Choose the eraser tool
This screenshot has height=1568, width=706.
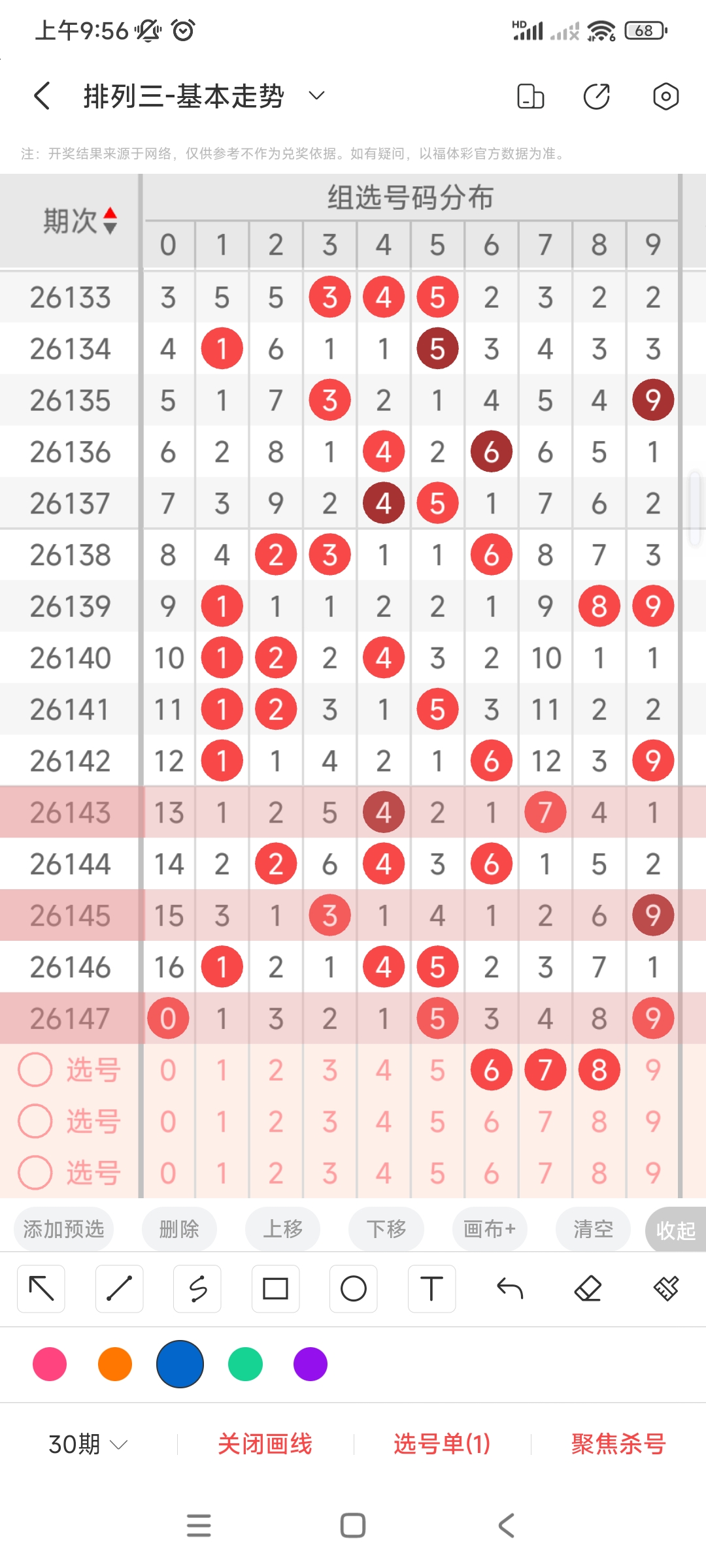pos(588,1289)
